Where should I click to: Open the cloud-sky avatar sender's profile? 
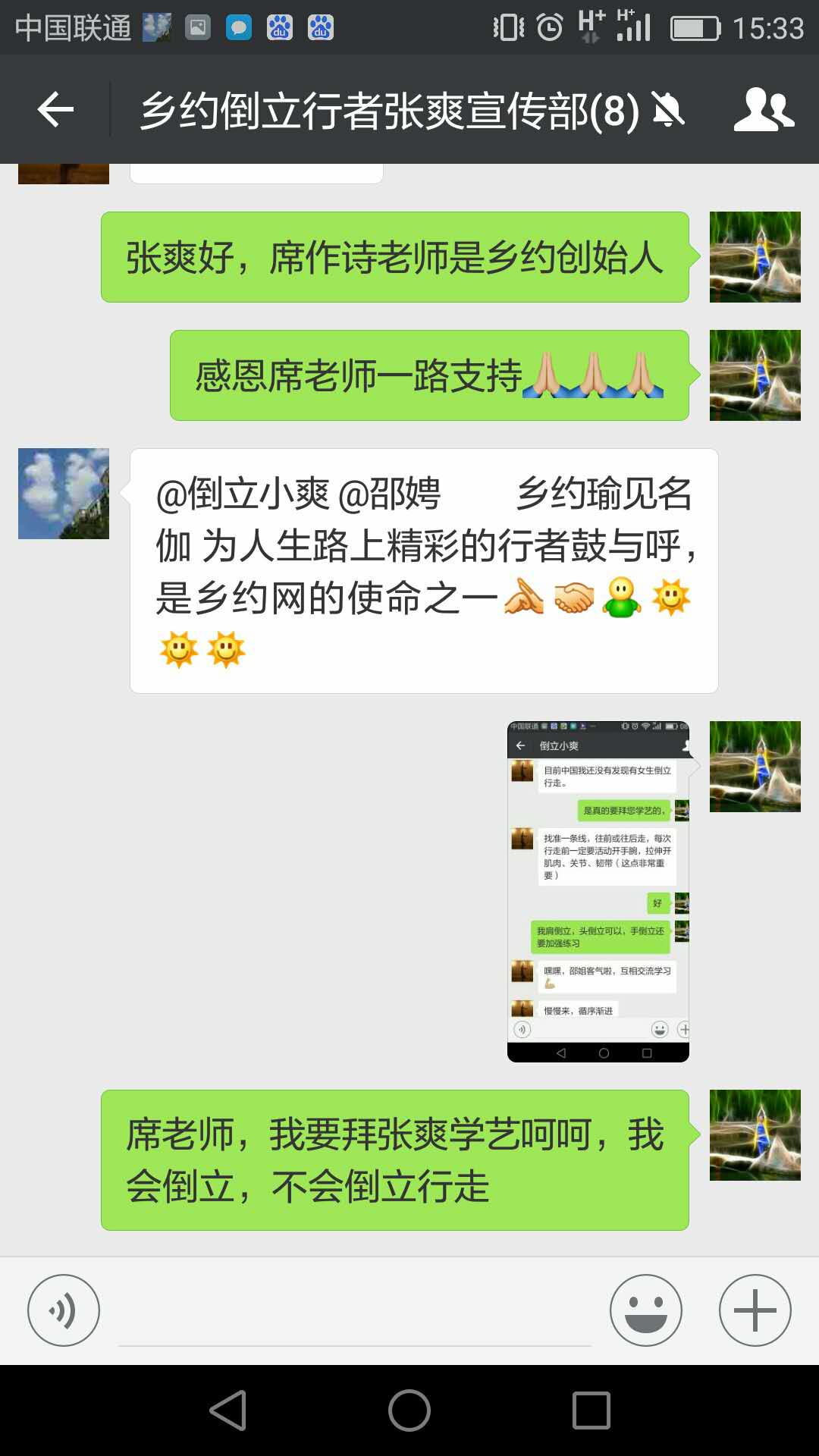point(64,494)
